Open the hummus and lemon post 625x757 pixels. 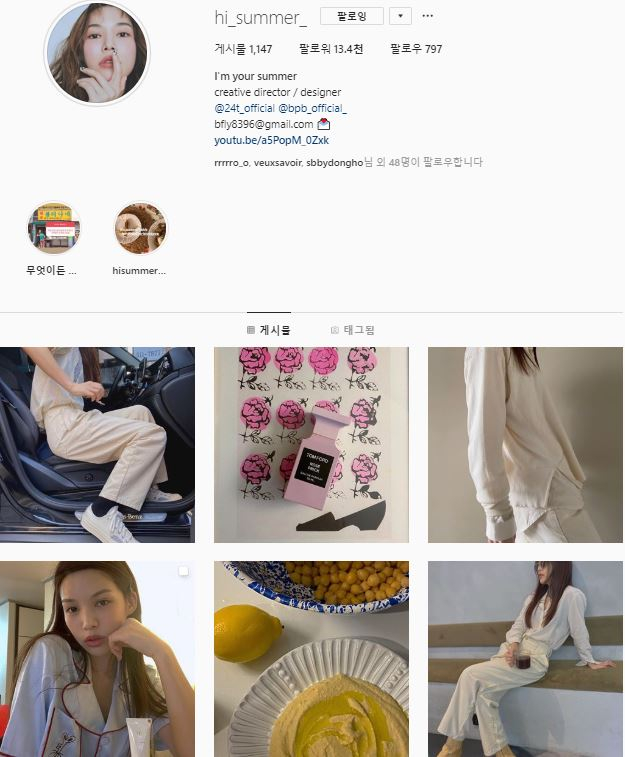coord(311,658)
